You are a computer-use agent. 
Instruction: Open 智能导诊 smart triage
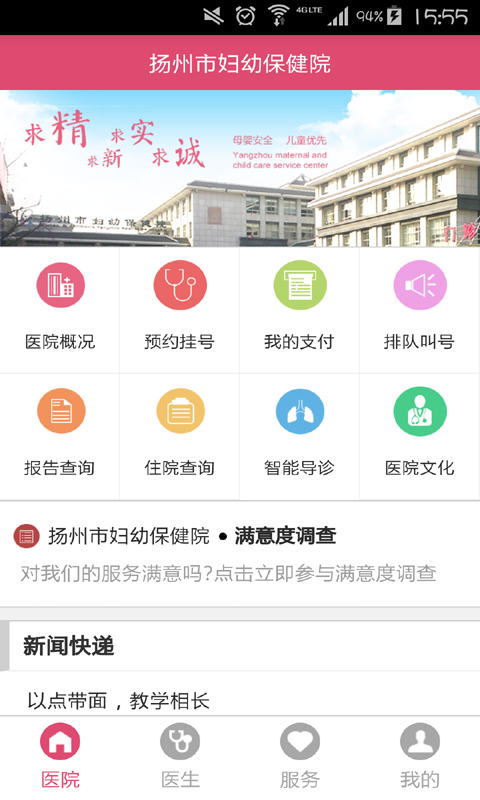pos(299,436)
